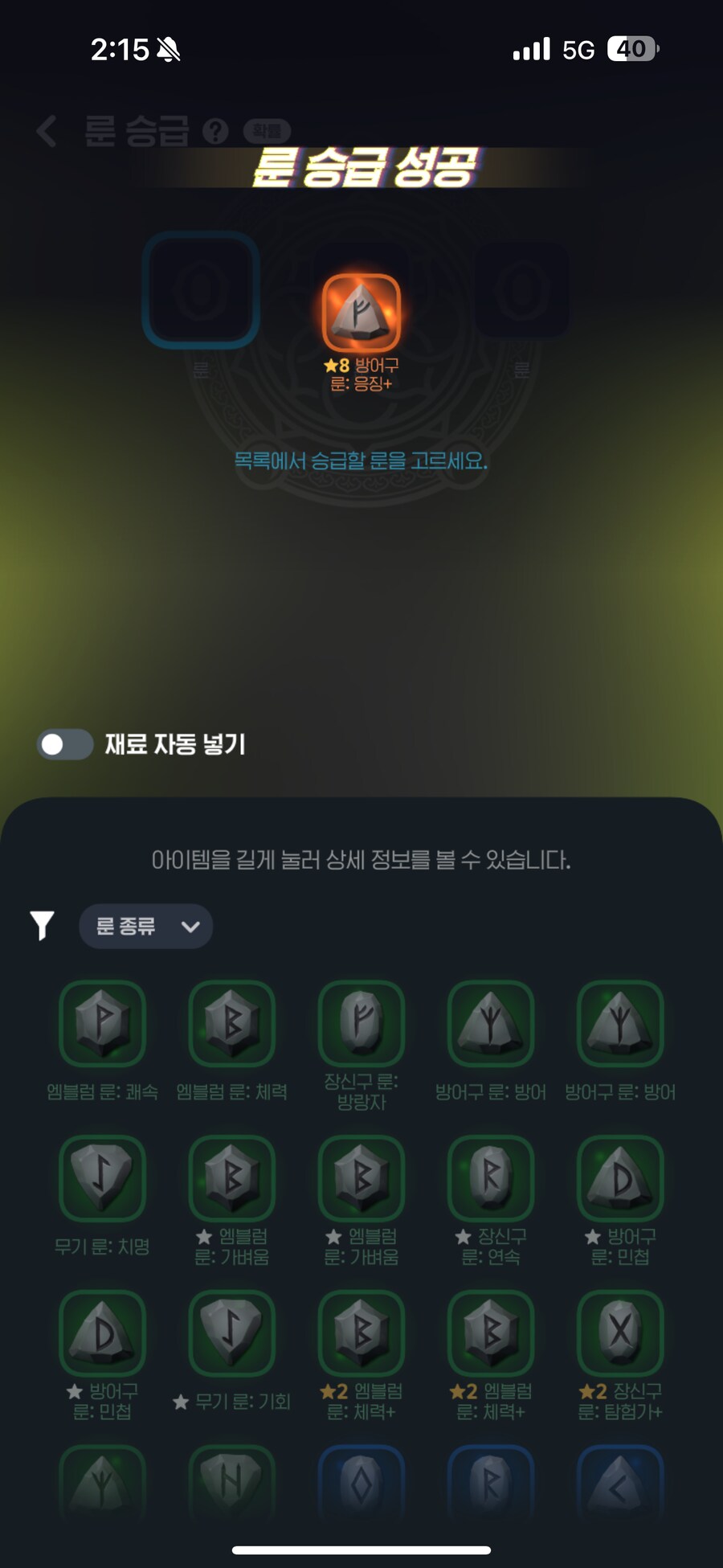Open the filter funnel icon
The width and height of the screenshot is (723, 1568).
(42, 926)
